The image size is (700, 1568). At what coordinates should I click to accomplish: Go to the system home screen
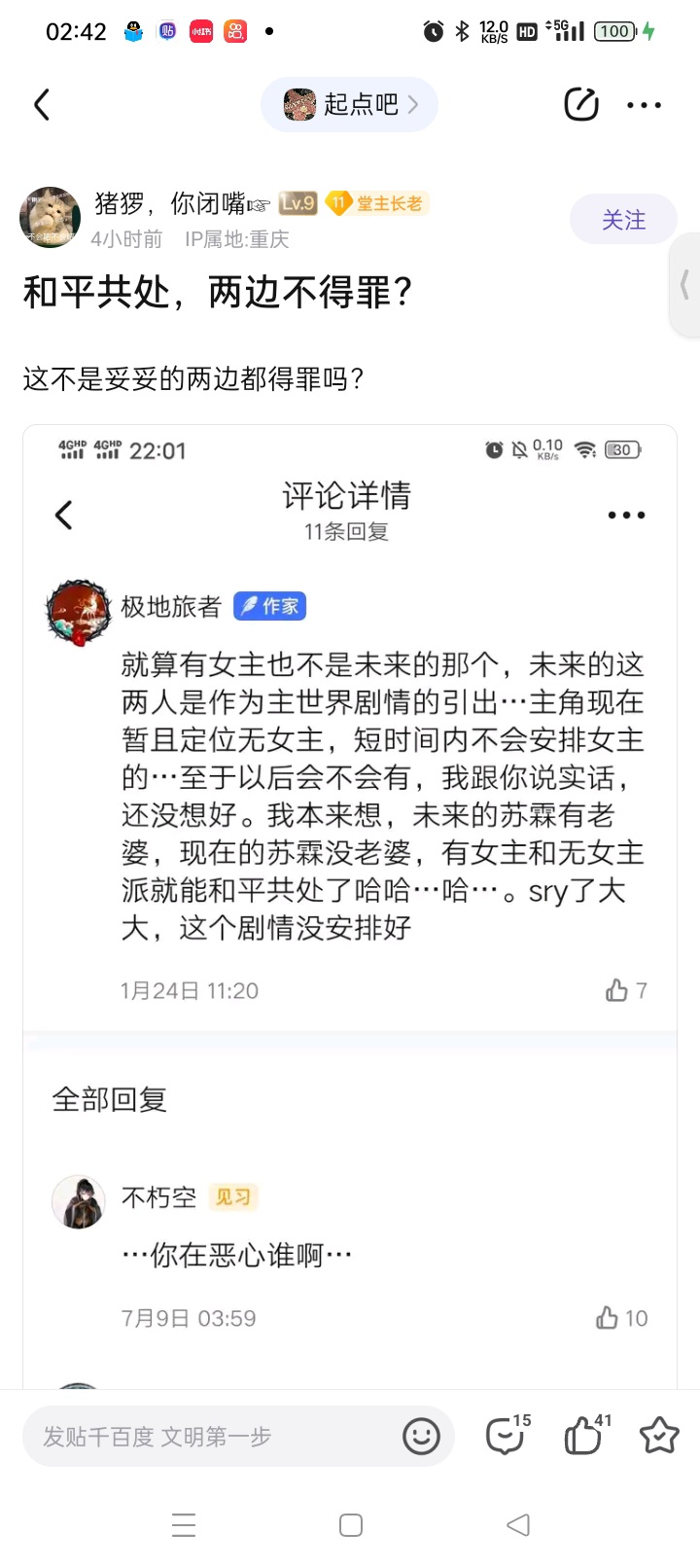pyautogui.click(x=351, y=1525)
